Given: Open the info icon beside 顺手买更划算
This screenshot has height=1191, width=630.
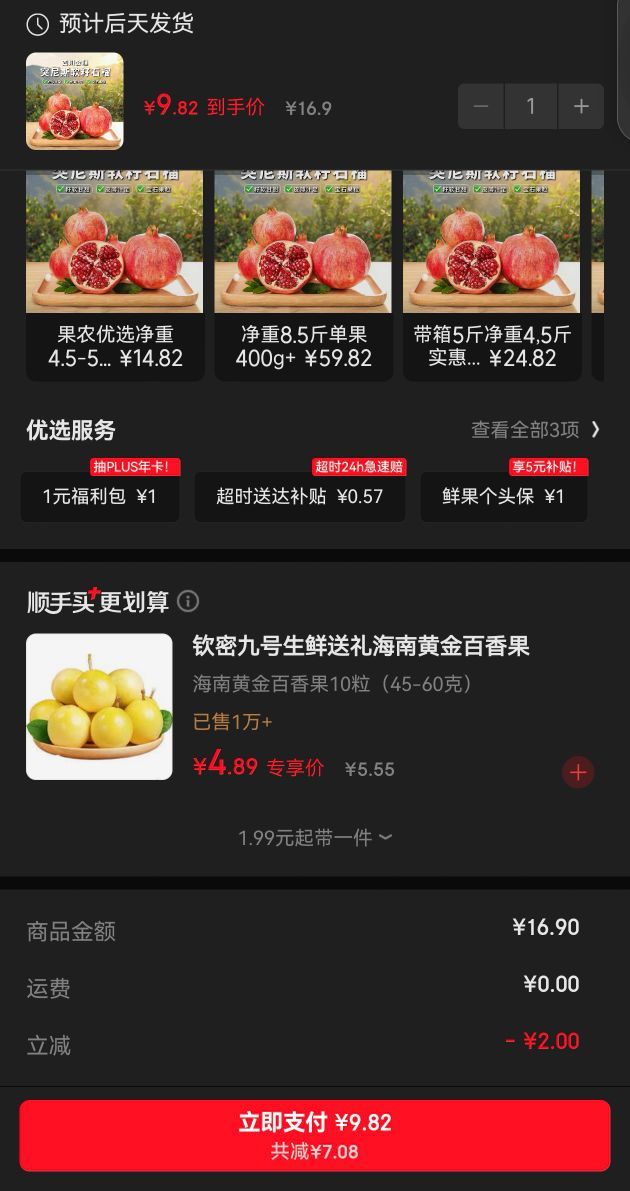Looking at the screenshot, I should [x=188, y=602].
